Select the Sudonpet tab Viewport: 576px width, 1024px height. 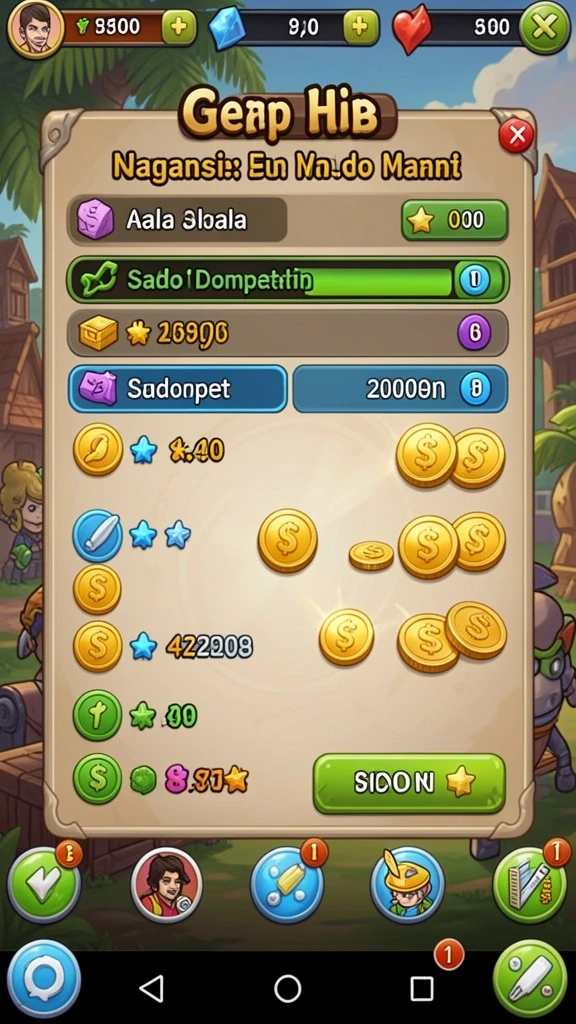click(x=178, y=389)
